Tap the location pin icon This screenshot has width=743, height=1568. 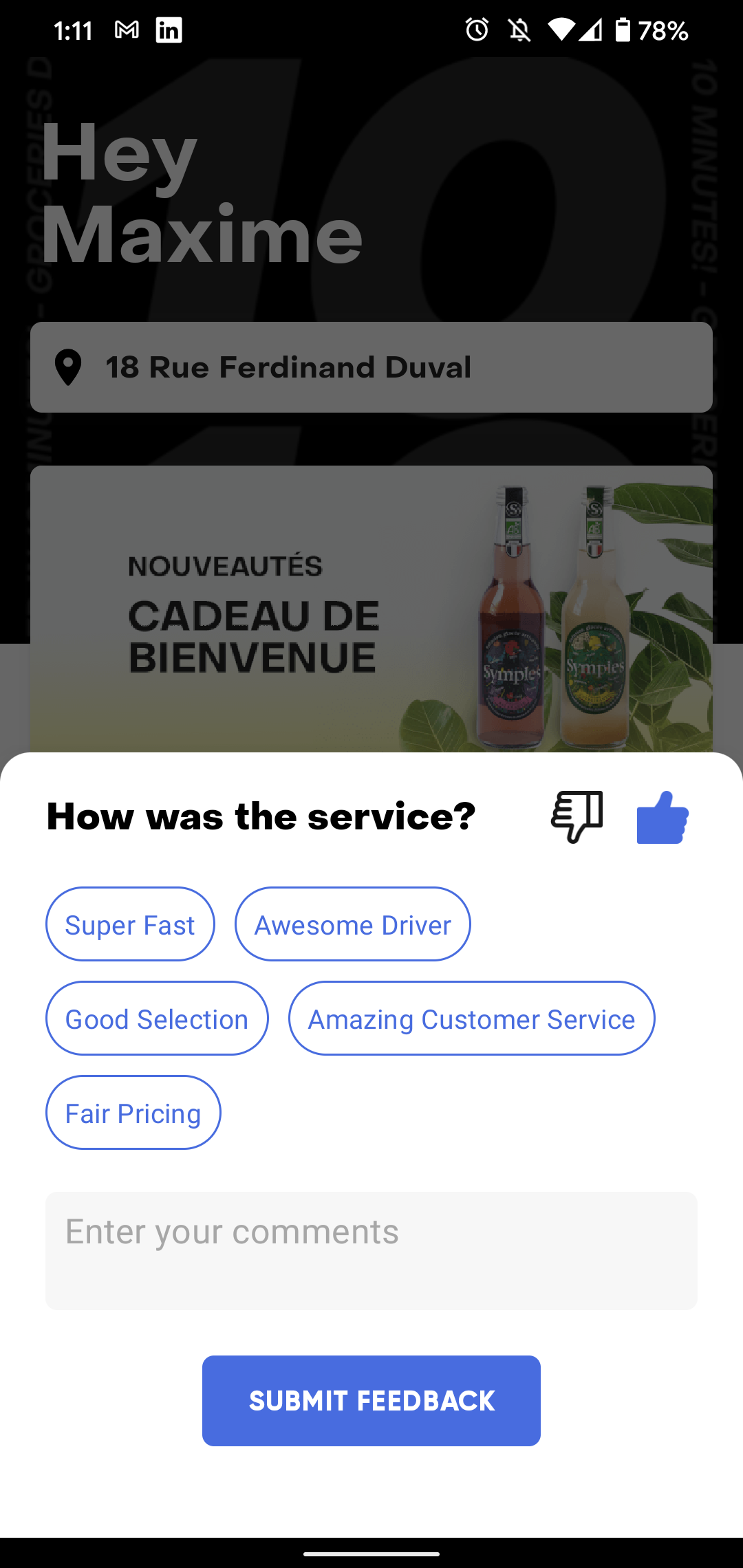pyautogui.click(x=69, y=368)
